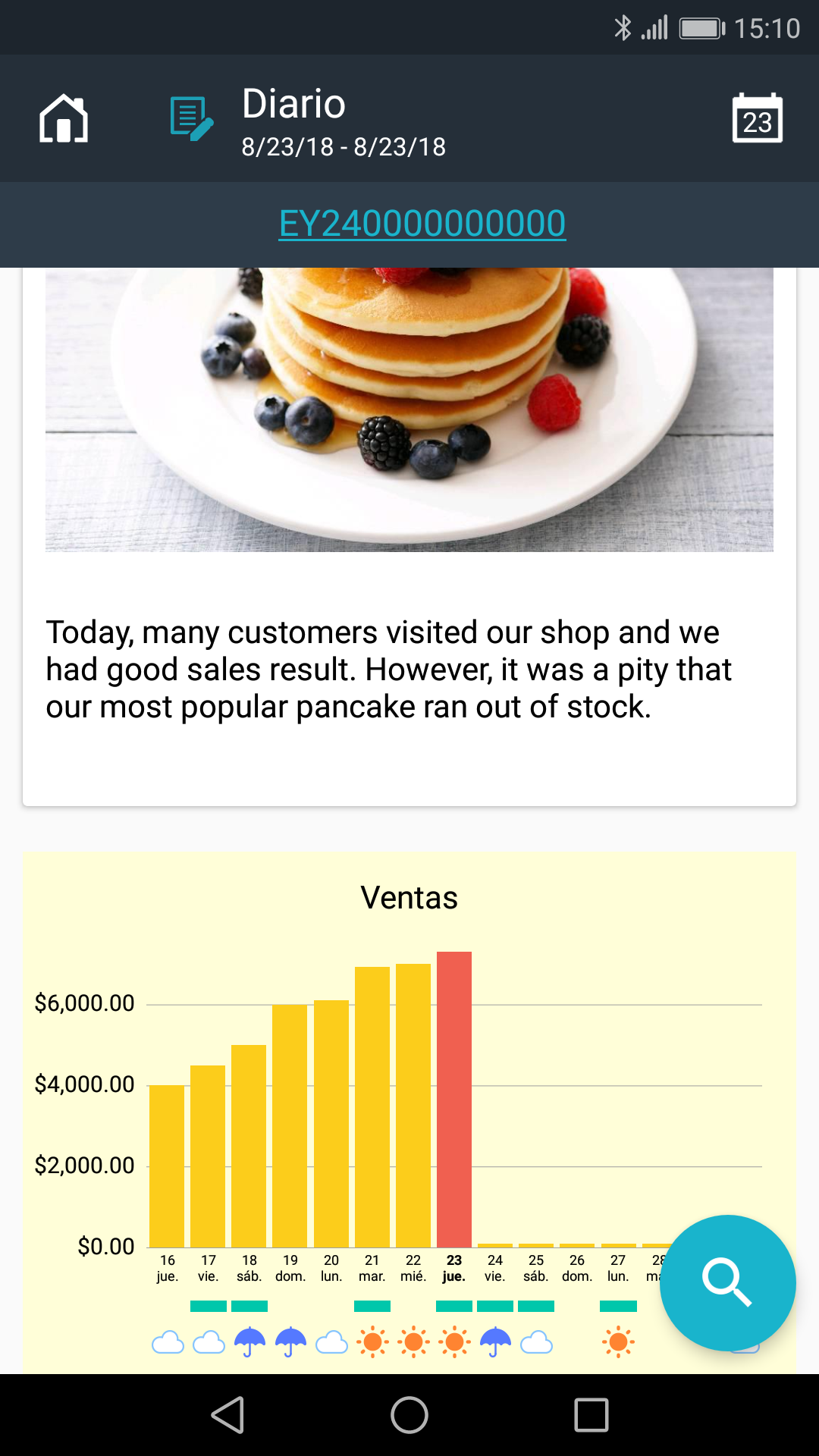Image resolution: width=819 pixels, height=1456 pixels.
Task: Open the recent apps overview
Action: point(591,1415)
